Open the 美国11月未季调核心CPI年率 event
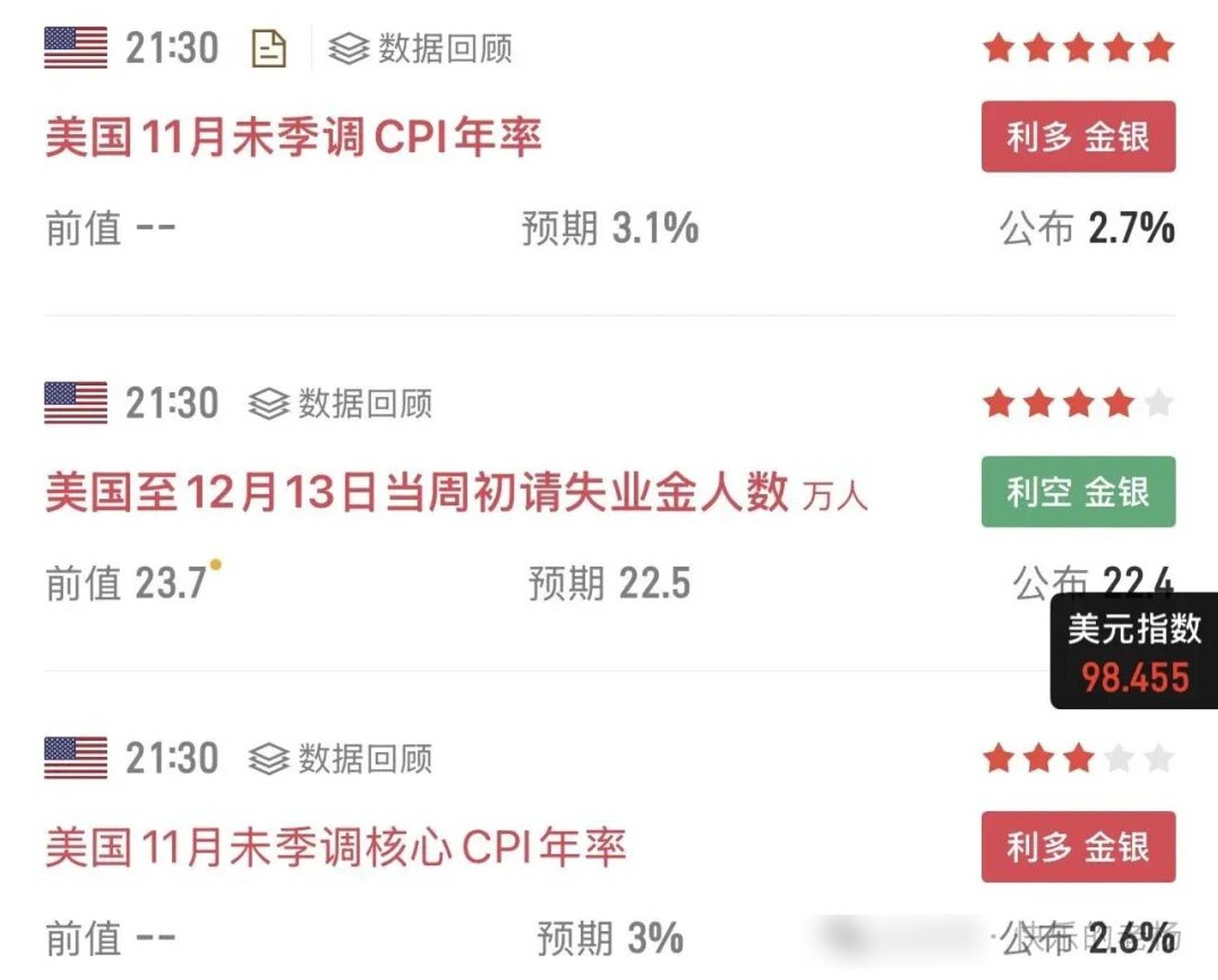 (x=335, y=847)
